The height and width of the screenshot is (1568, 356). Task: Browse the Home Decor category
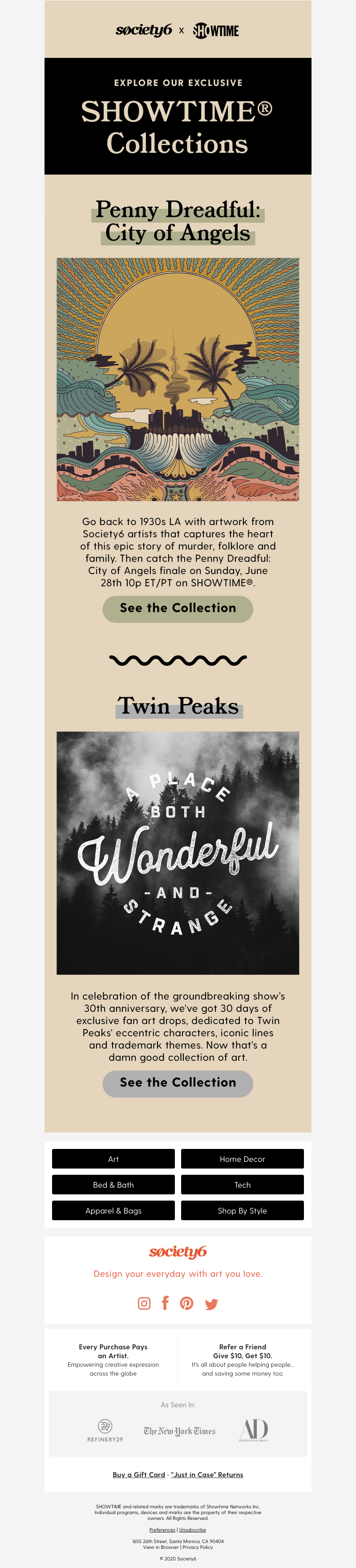pyautogui.click(x=242, y=1159)
